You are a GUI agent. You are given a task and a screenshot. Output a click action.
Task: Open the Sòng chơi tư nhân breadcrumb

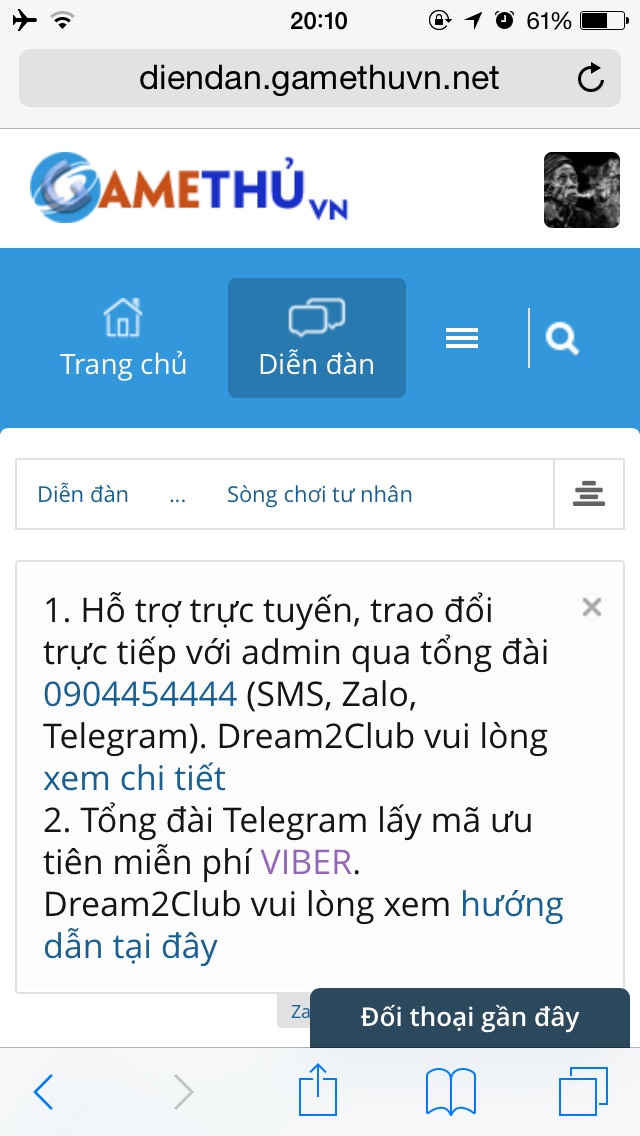[x=320, y=494]
